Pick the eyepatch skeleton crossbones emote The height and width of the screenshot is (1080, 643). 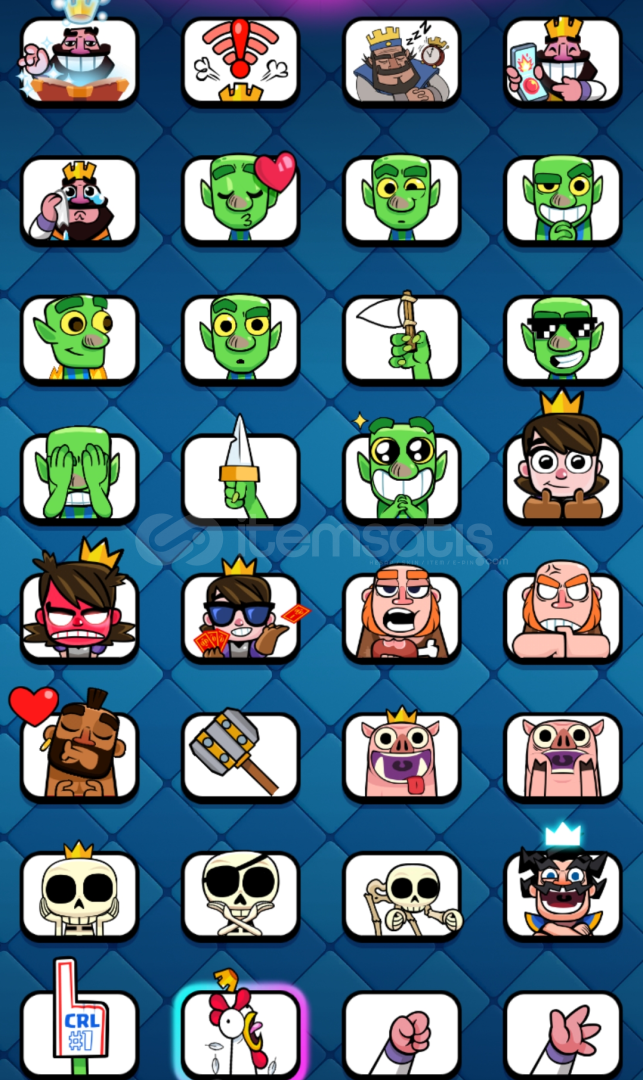coord(240,894)
